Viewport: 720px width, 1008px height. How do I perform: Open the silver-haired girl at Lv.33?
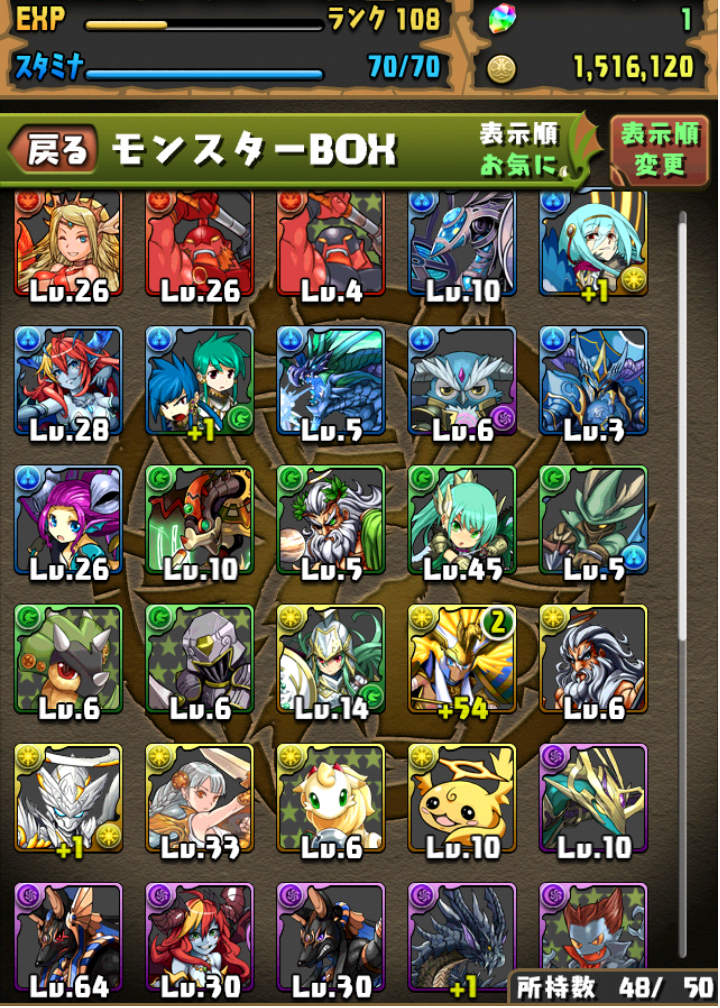point(199,800)
